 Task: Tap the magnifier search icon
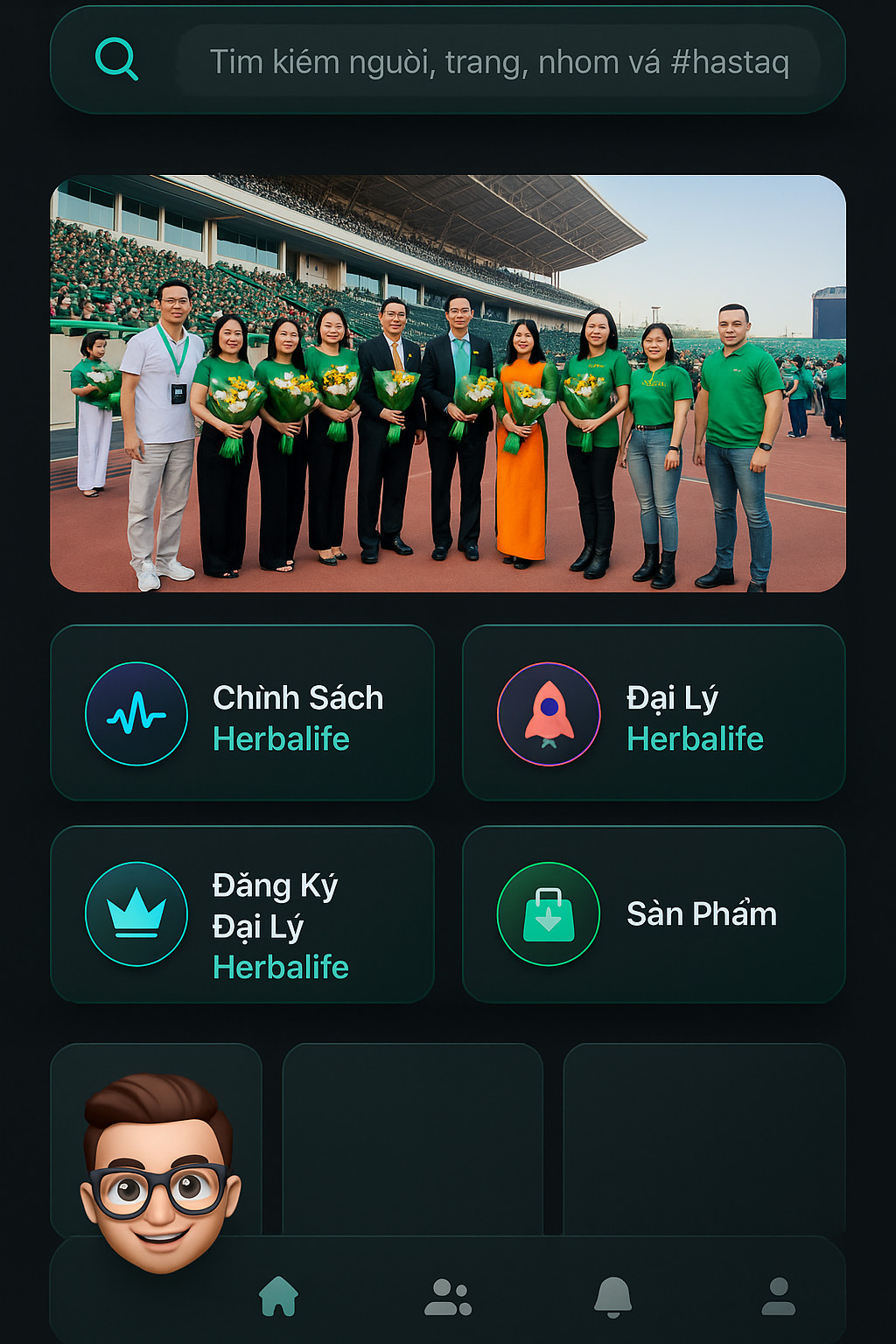(116, 59)
